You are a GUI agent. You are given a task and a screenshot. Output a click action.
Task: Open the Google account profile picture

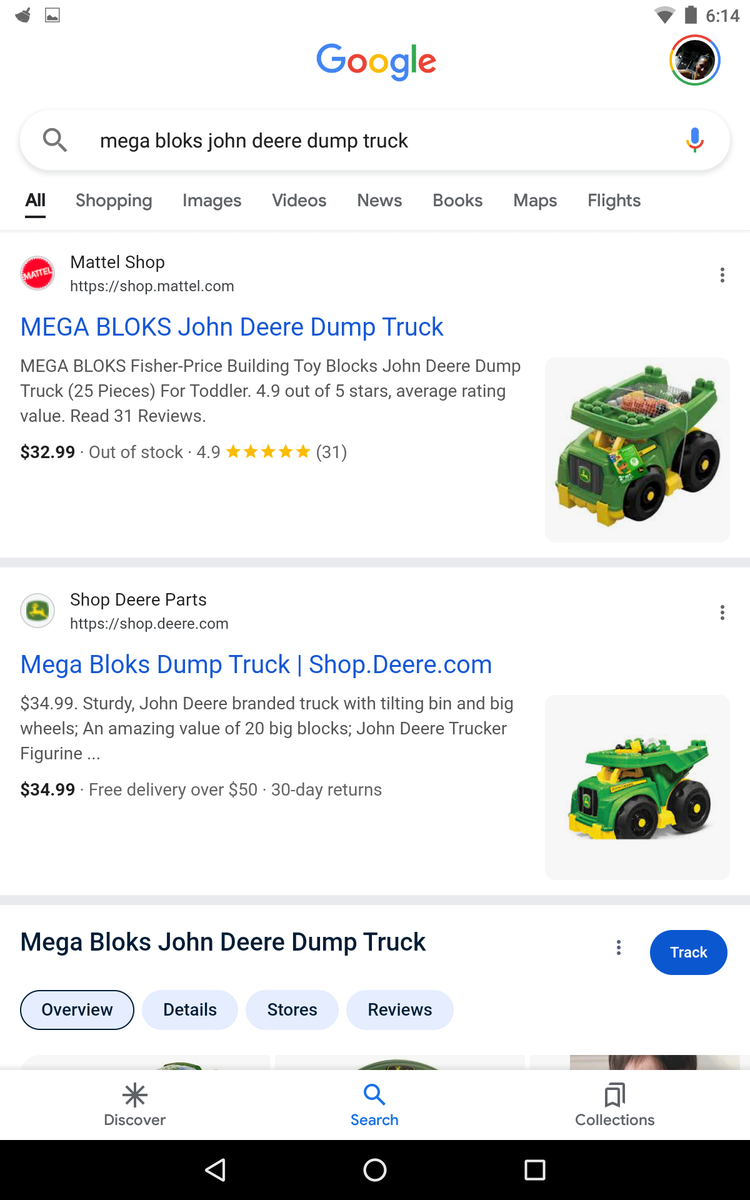(x=694, y=60)
